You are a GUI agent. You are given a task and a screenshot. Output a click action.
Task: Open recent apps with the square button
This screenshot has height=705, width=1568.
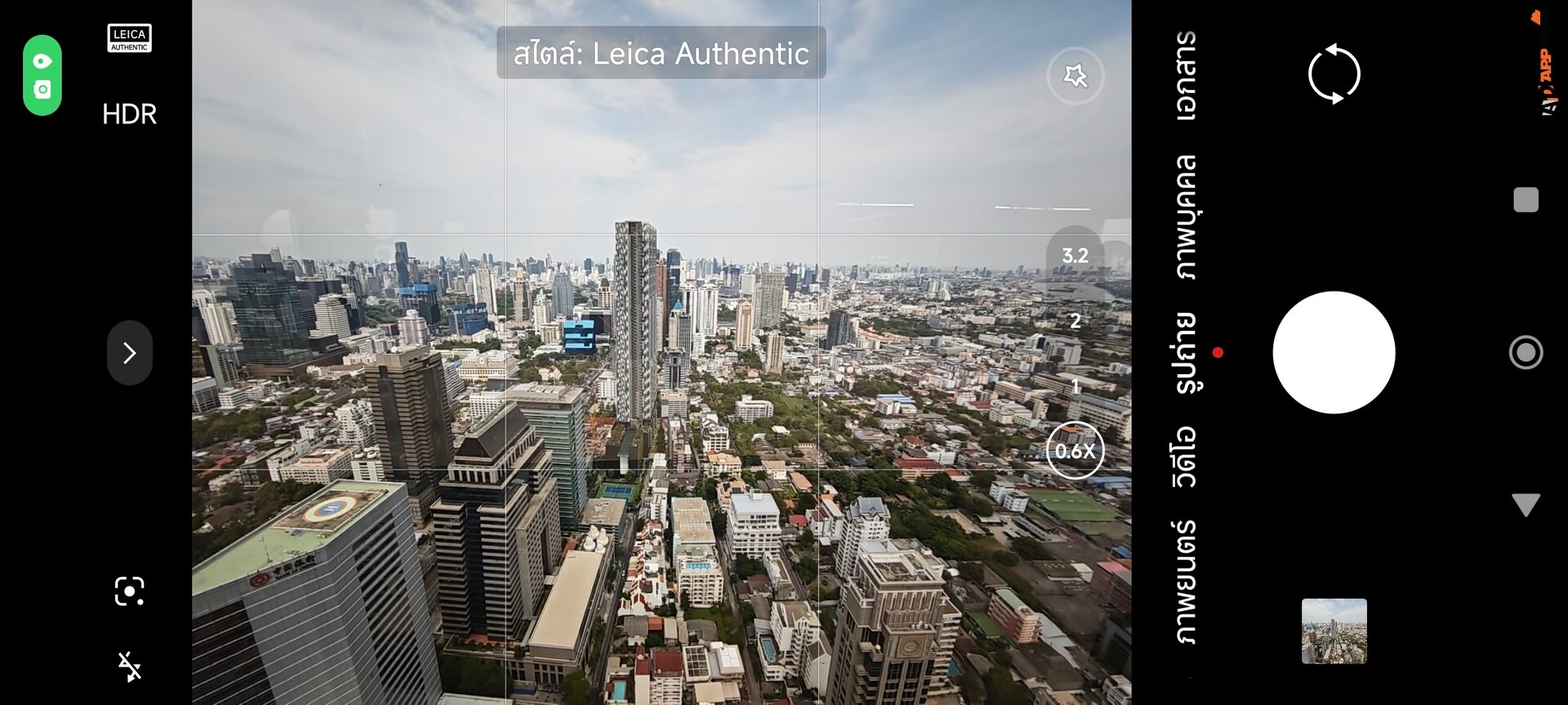[x=1526, y=199]
